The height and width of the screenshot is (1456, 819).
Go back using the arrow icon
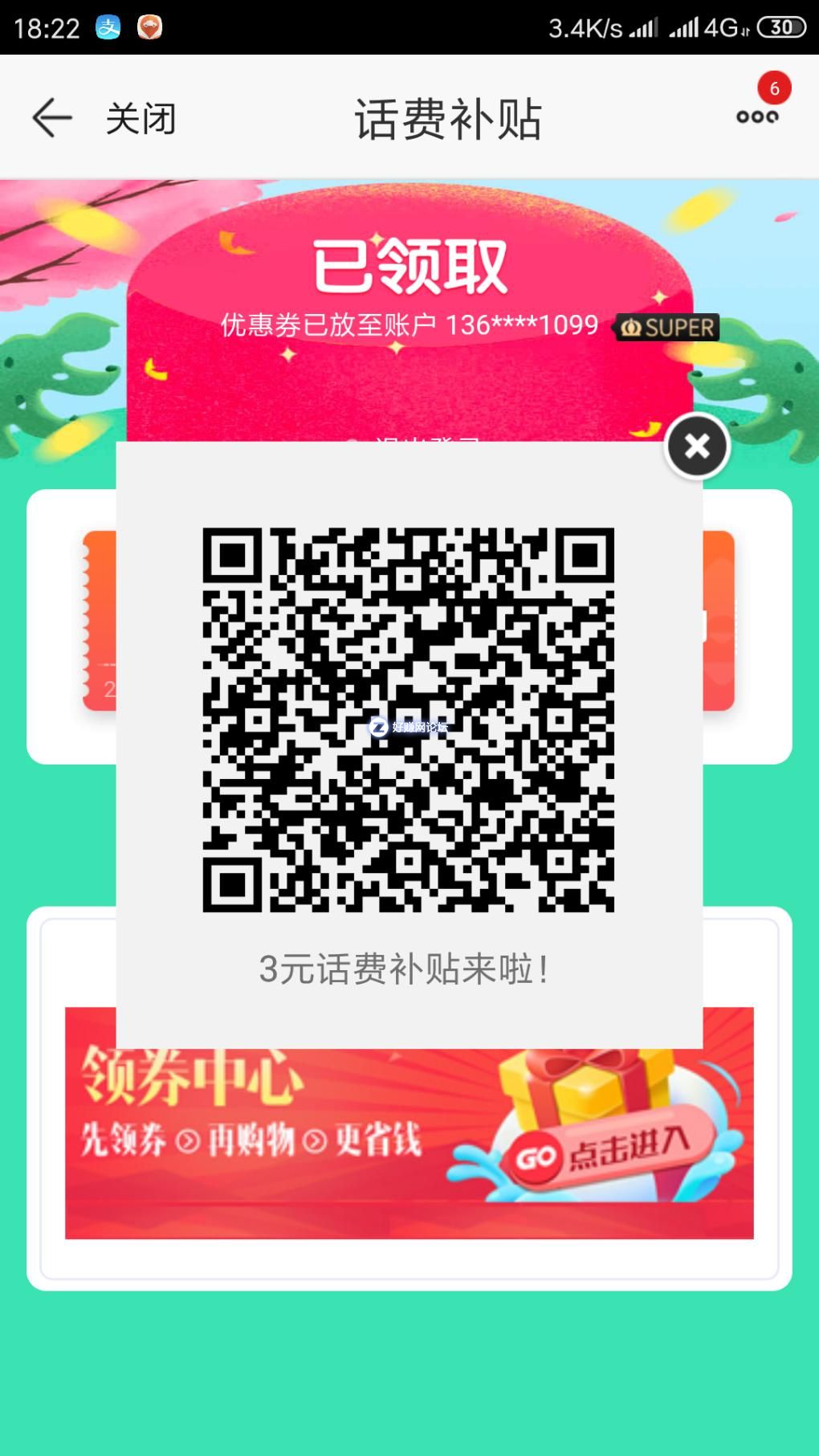(51, 118)
